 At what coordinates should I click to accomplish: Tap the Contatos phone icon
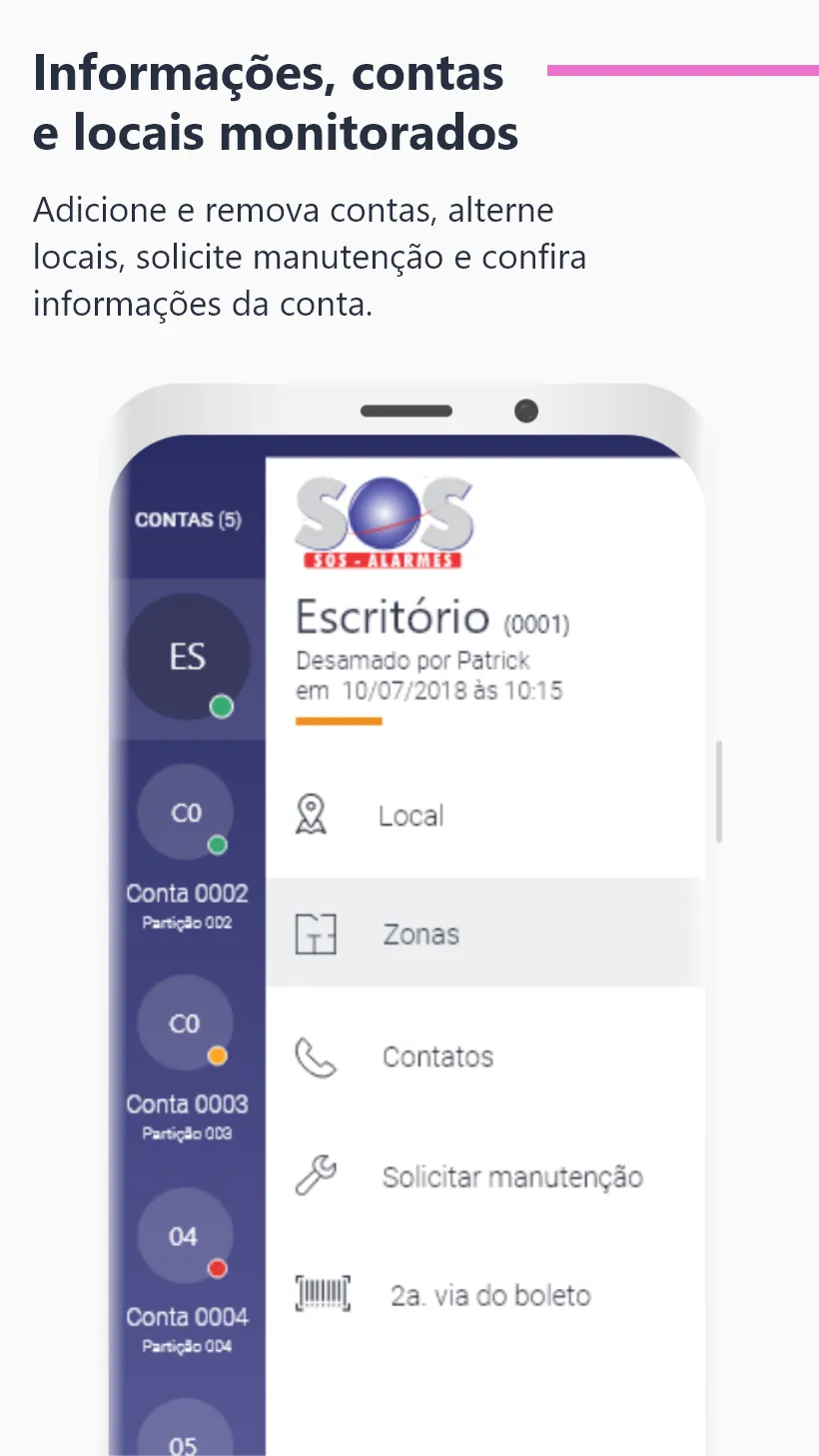(314, 1056)
